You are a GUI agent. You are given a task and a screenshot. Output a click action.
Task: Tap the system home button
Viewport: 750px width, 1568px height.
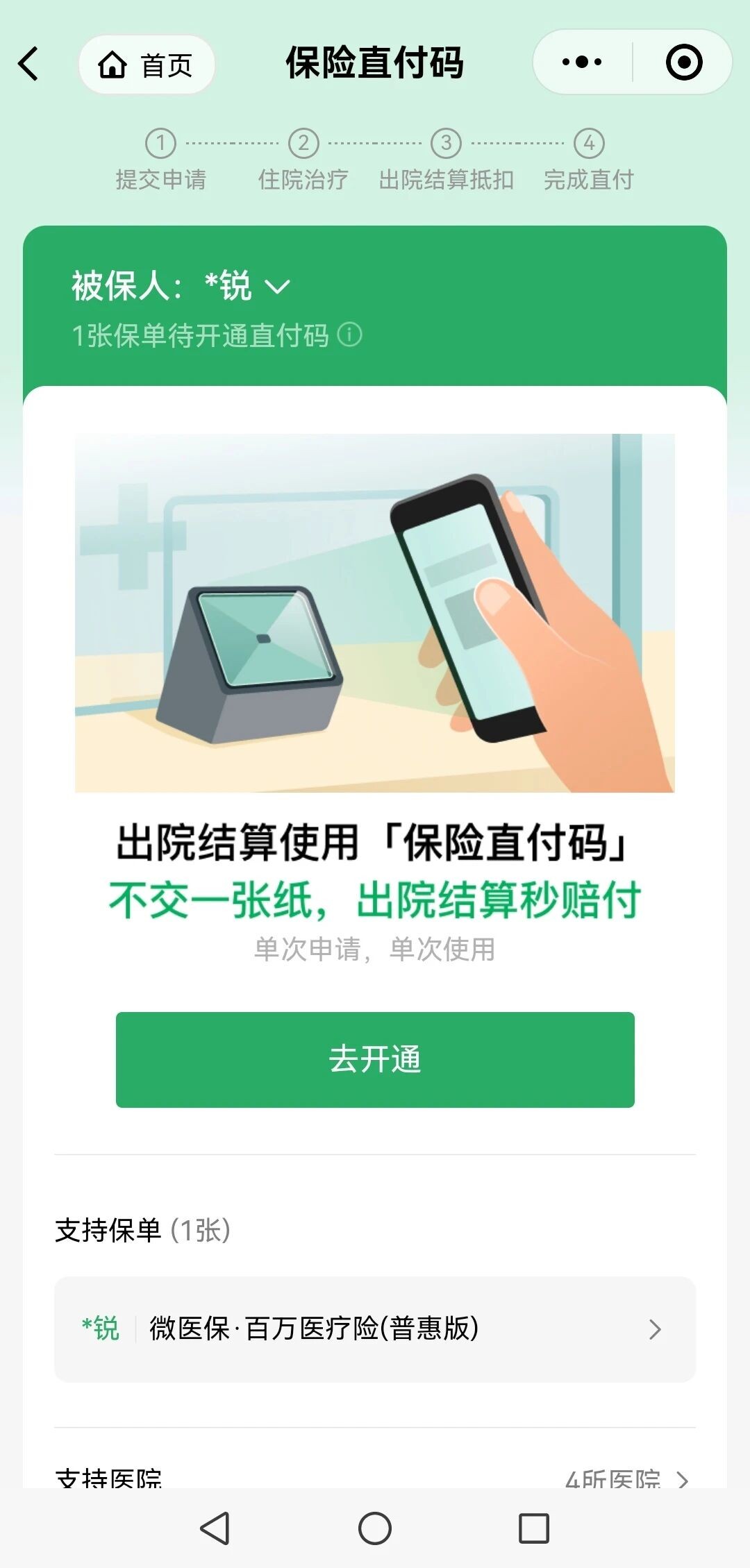click(375, 1528)
